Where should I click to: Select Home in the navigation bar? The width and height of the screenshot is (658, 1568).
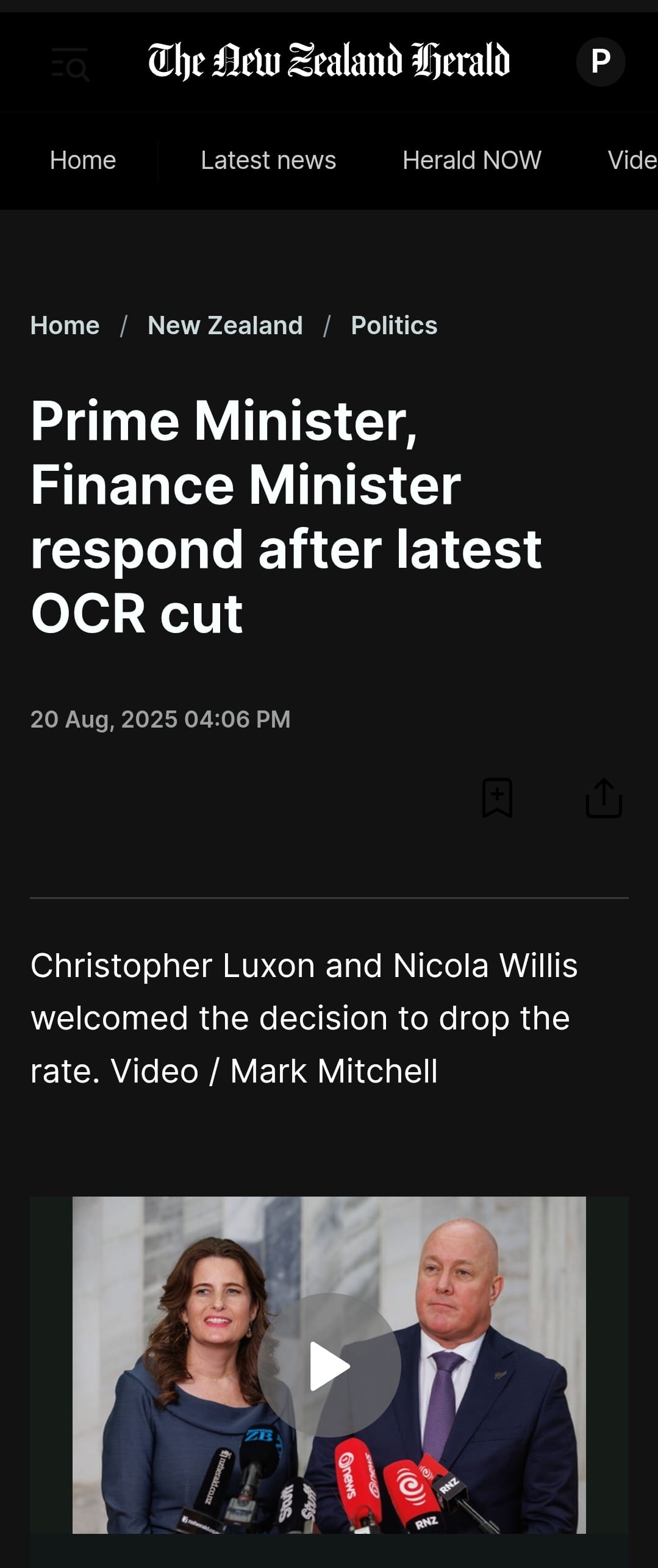[82, 160]
